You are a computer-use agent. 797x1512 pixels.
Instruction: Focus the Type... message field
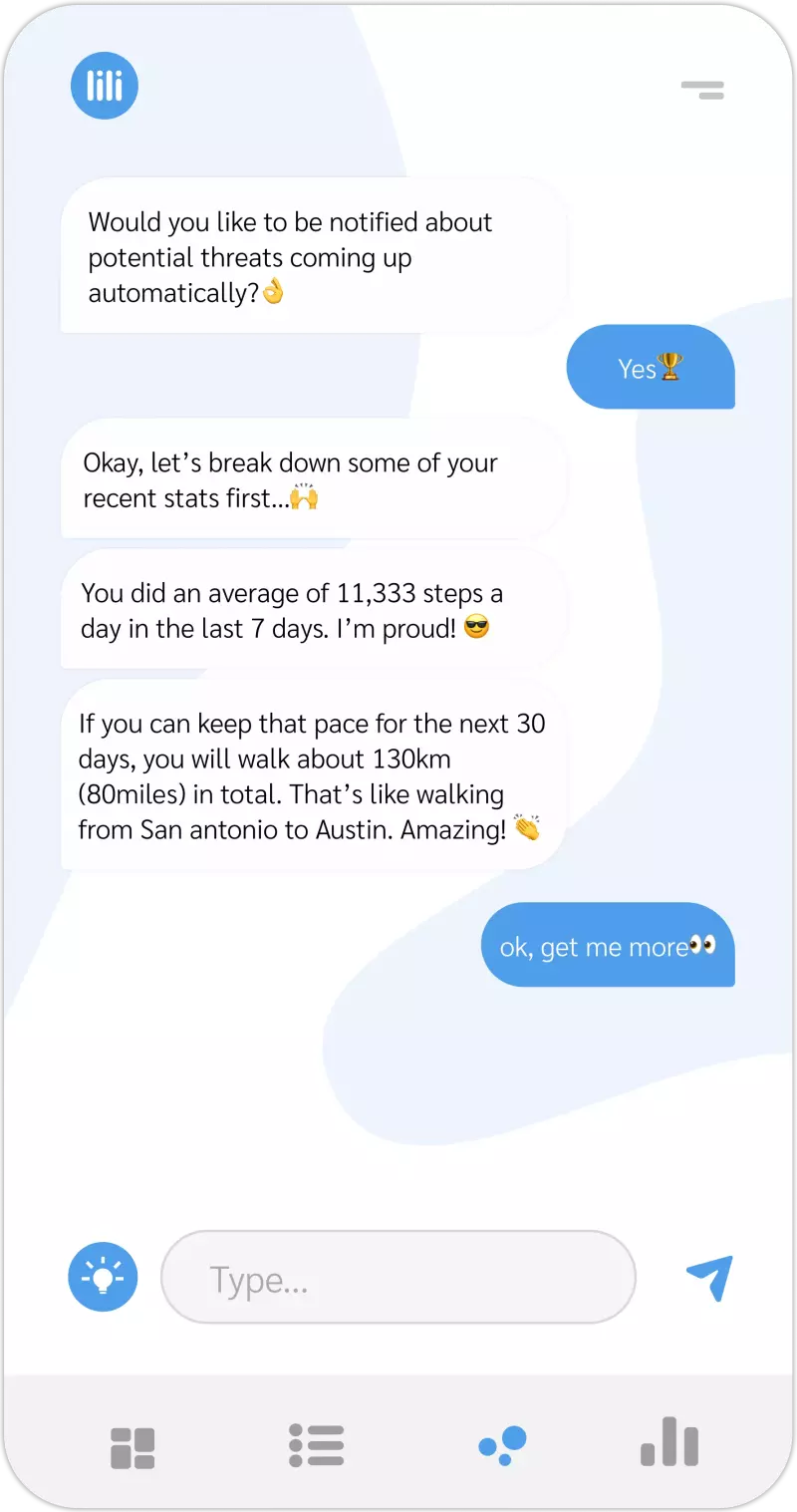[x=398, y=1278]
